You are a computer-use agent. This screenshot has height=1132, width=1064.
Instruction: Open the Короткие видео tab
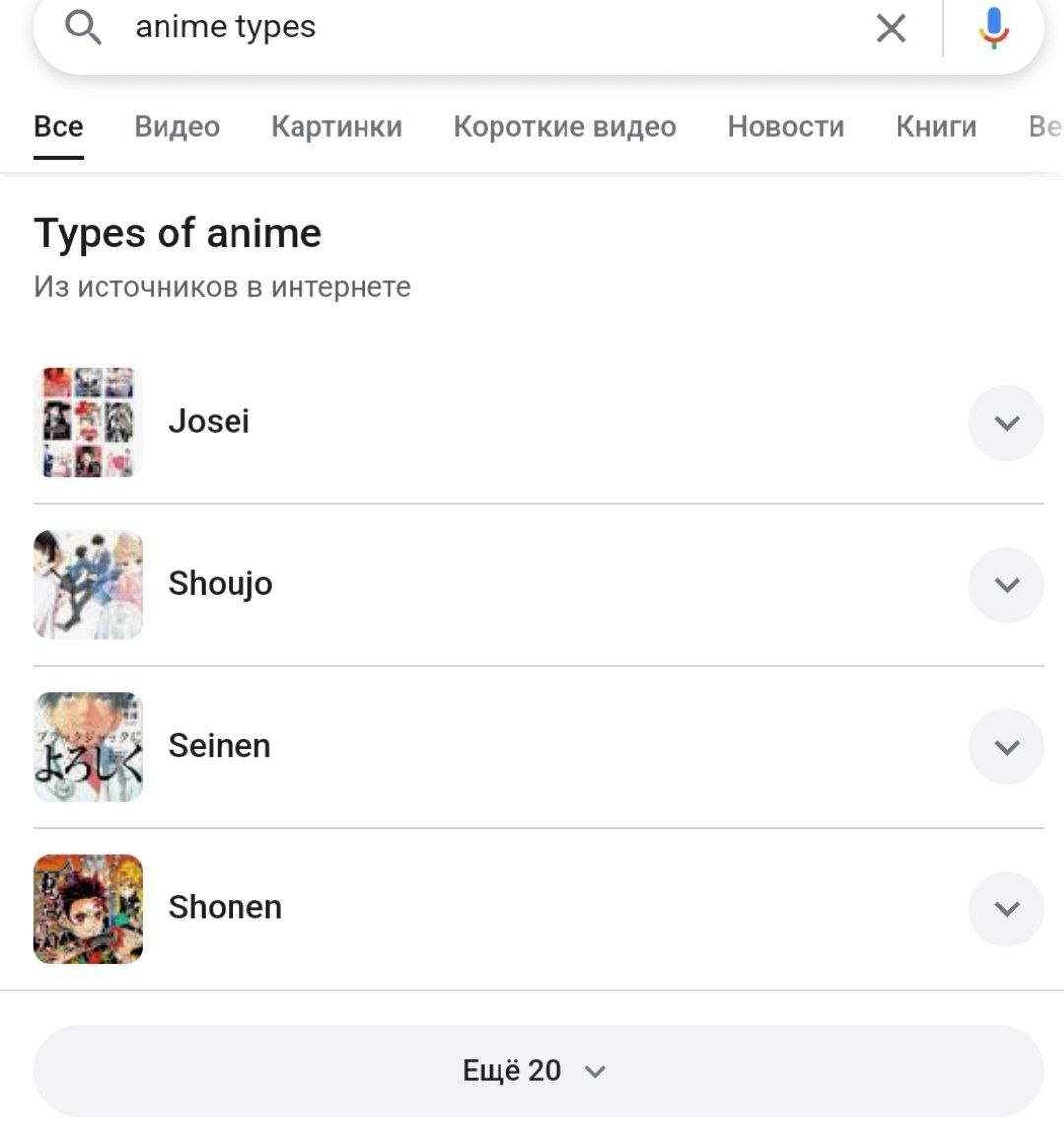pyautogui.click(x=565, y=127)
